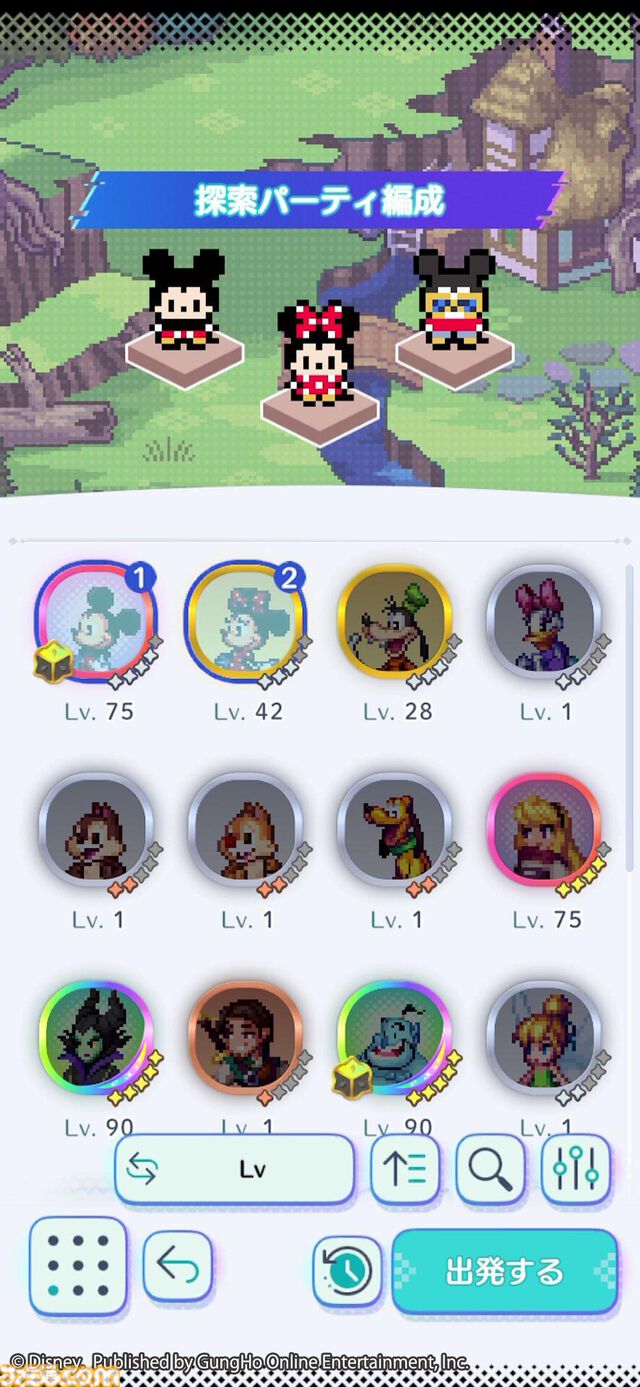Select Maleficent at Lv. 90
The height and width of the screenshot is (1387, 640).
(x=96, y=1038)
